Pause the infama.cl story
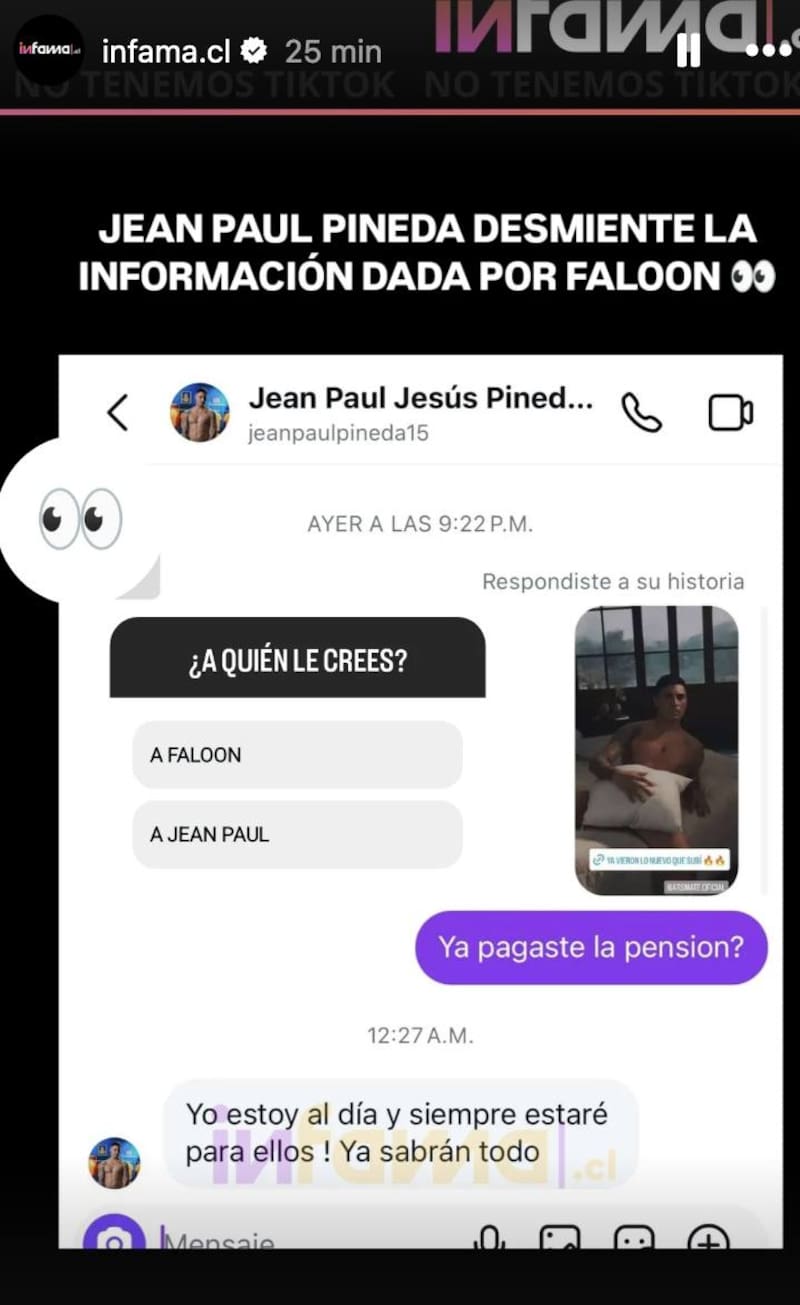Image resolution: width=800 pixels, height=1305 pixels. [x=688, y=50]
